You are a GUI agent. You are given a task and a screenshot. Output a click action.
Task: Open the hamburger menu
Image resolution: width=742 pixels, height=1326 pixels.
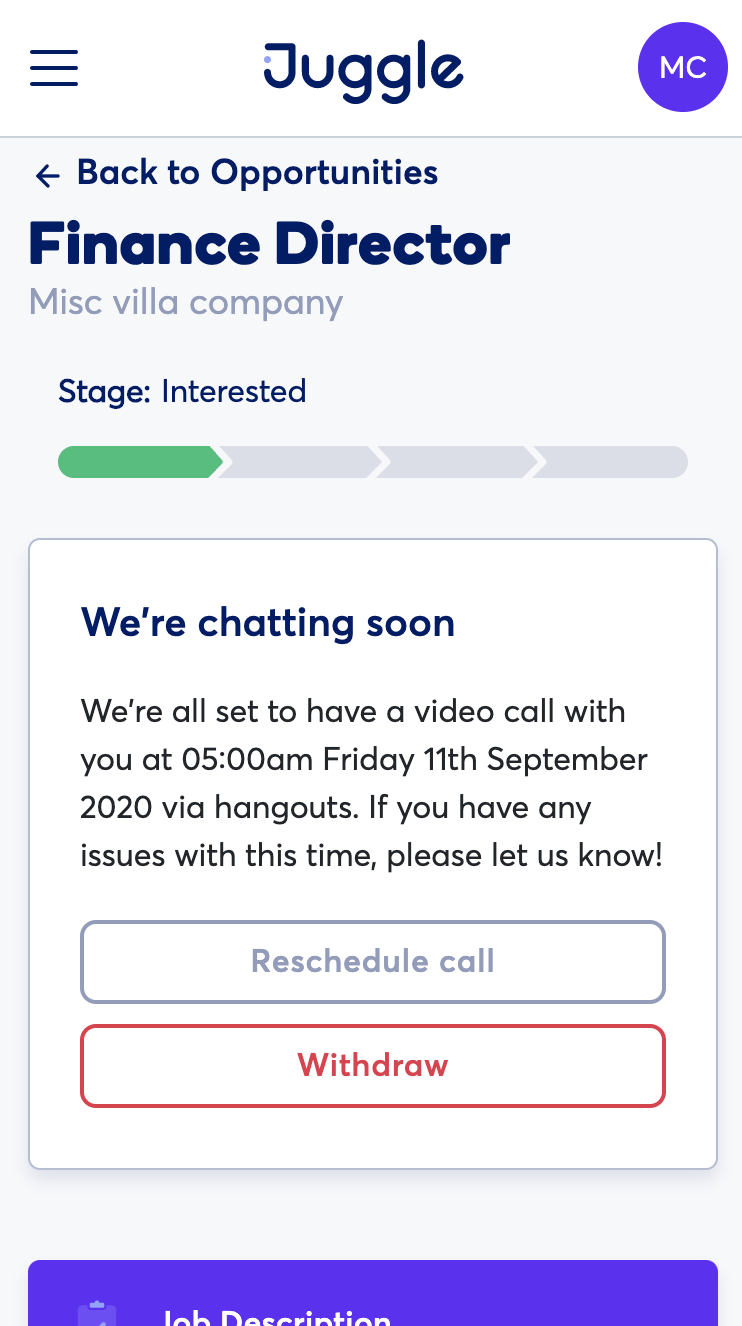54,68
